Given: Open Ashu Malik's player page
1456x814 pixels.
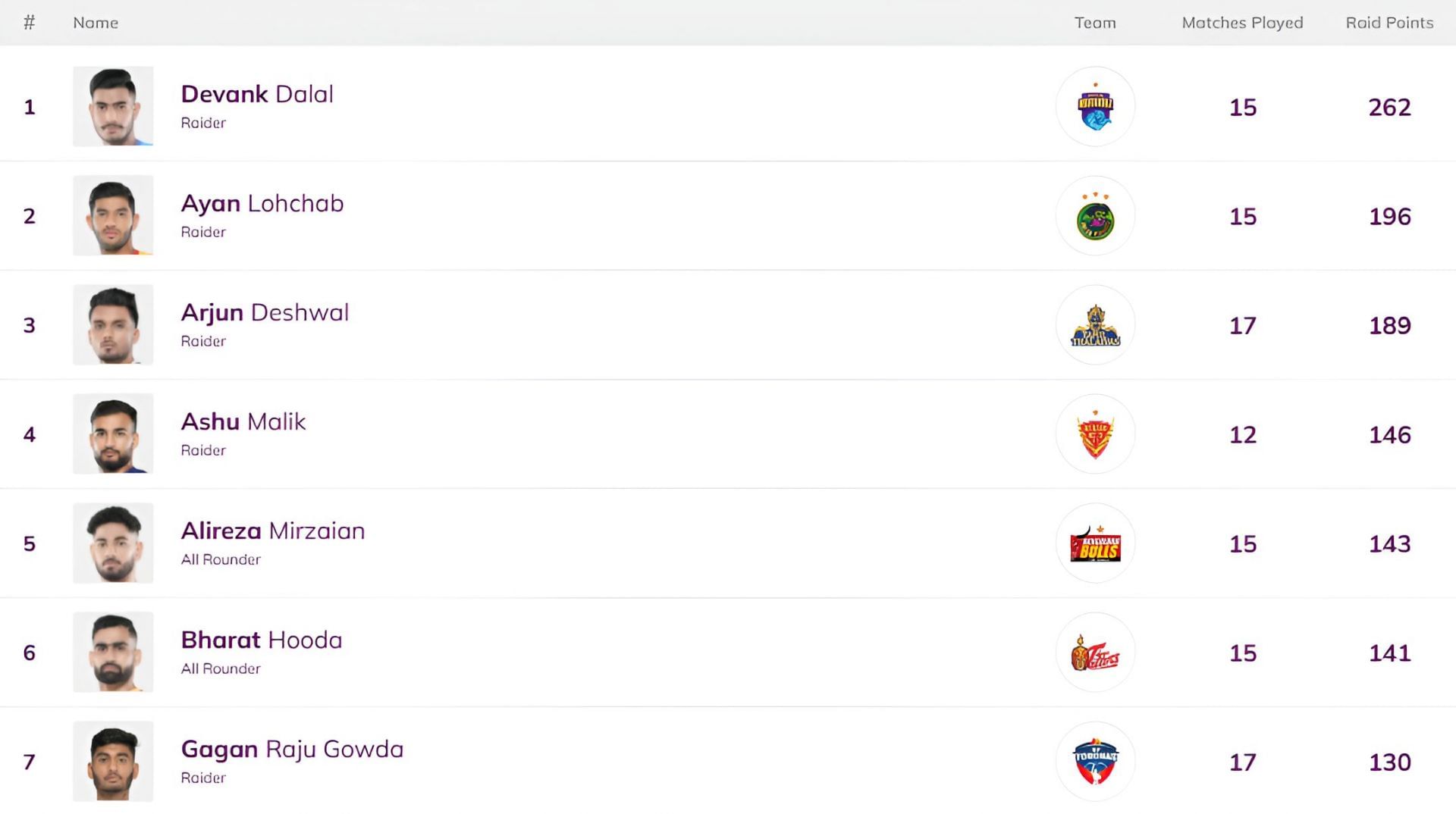Looking at the screenshot, I should [x=243, y=422].
